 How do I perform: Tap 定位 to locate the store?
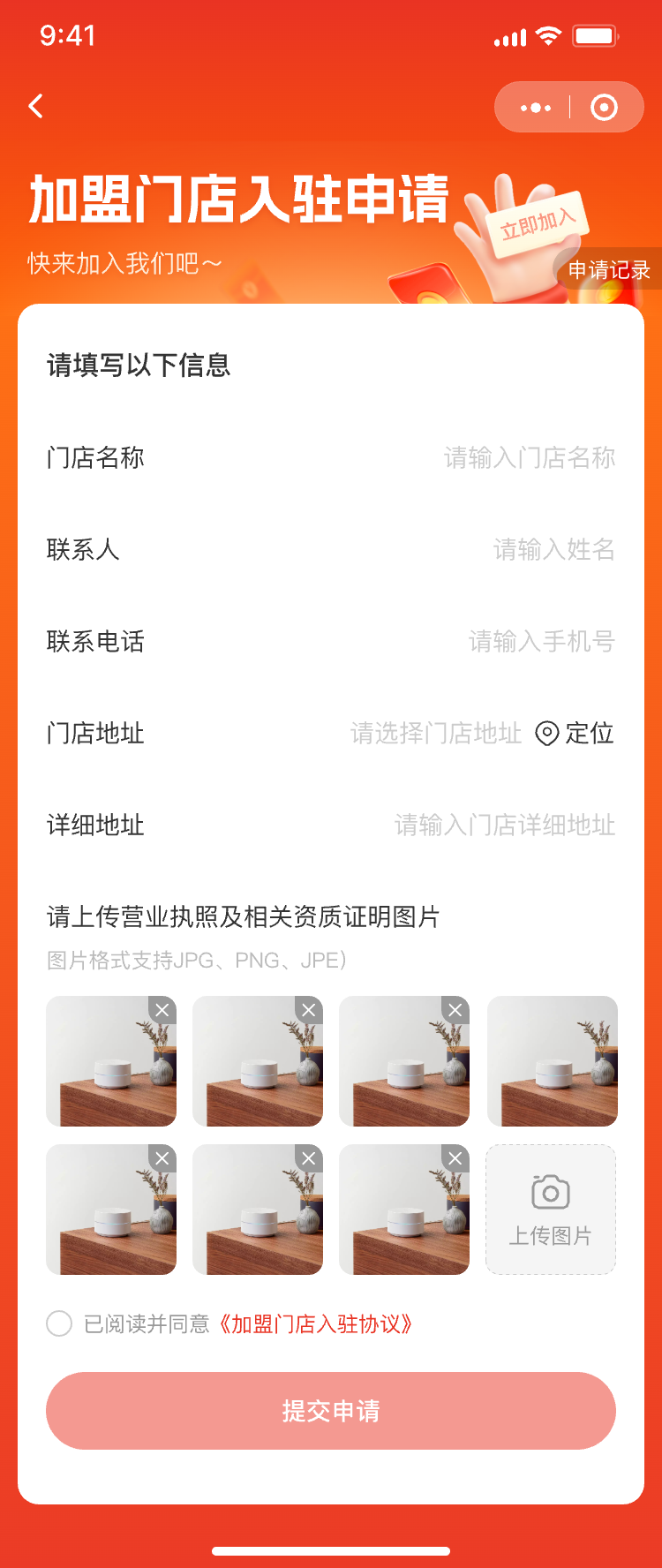(575, 733)
